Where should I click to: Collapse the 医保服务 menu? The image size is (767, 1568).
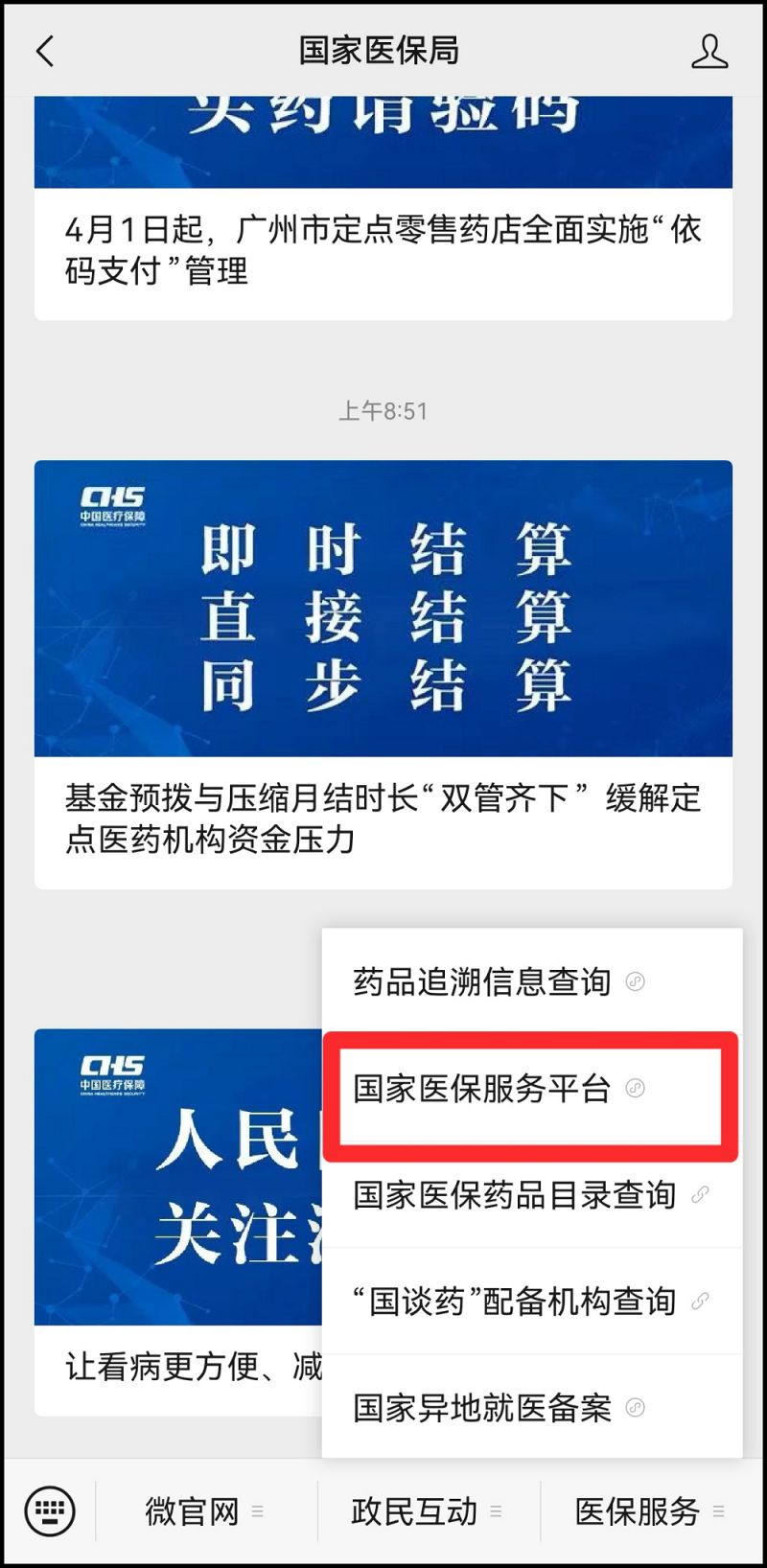[649, 1511]
